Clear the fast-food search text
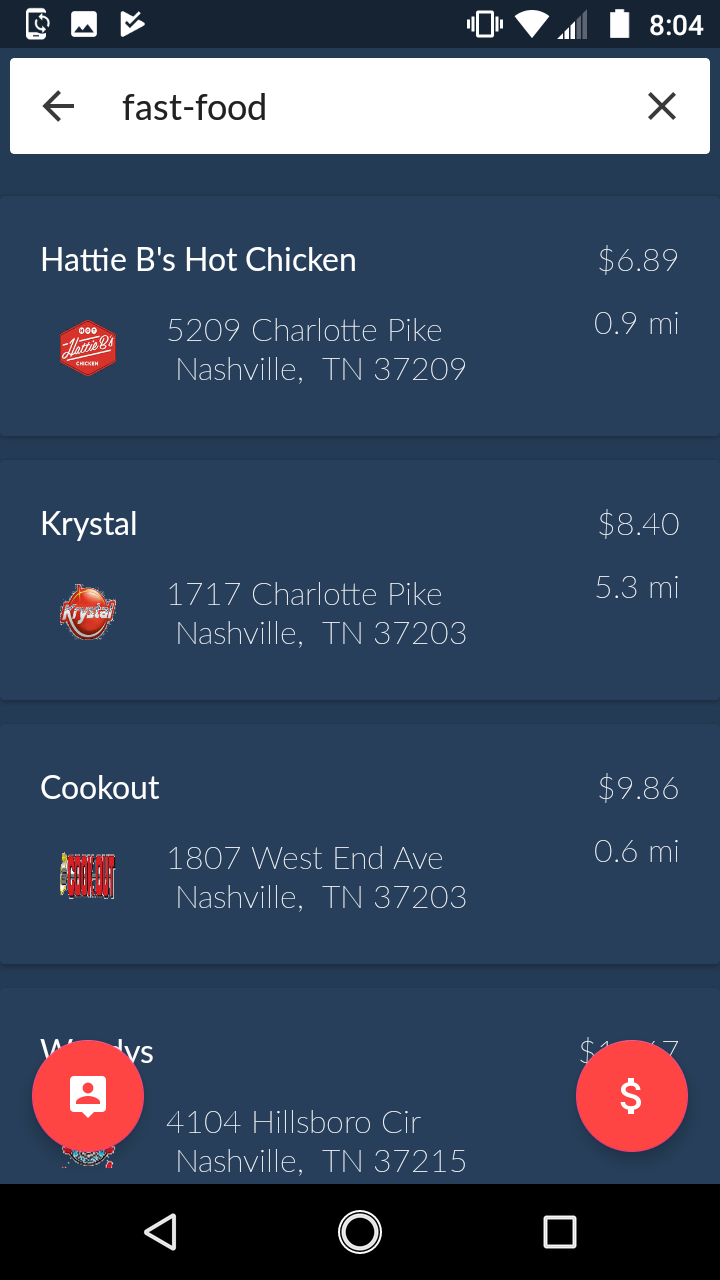 pyautogui.click(x=661, y=106)
